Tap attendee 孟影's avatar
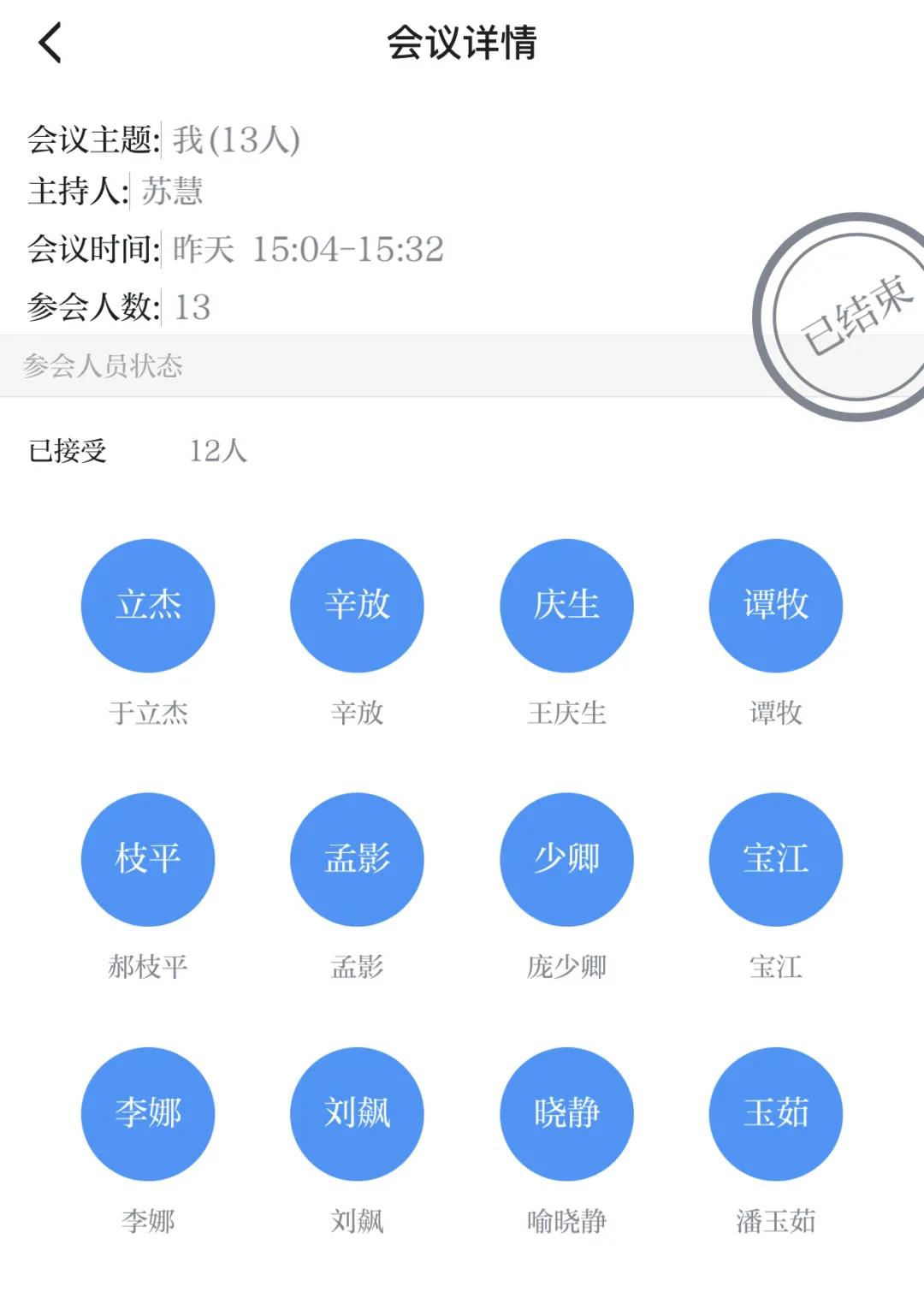Screen dimensions: 924x1298 (x=357, y=859)
